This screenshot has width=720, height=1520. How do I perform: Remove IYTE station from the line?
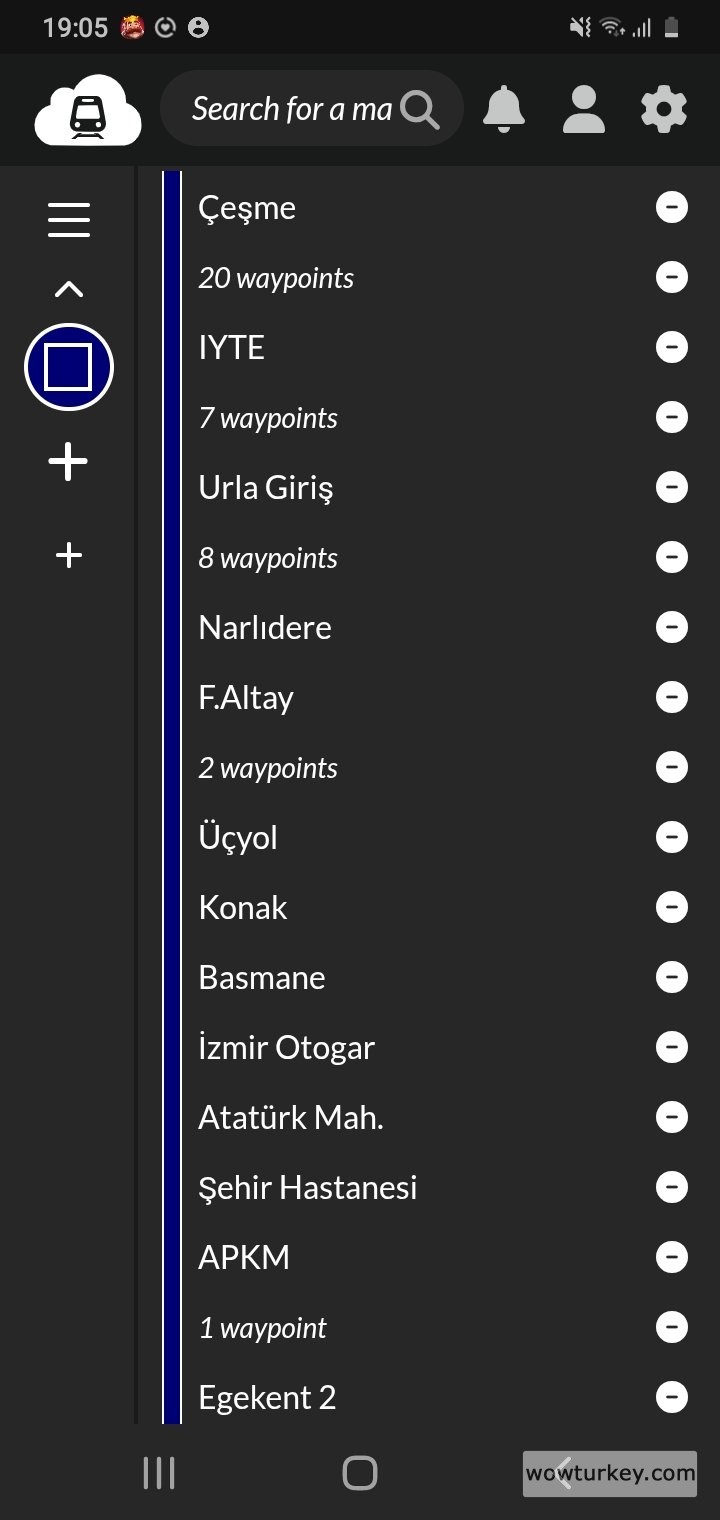pyautogui.click(x=671, y=348)
